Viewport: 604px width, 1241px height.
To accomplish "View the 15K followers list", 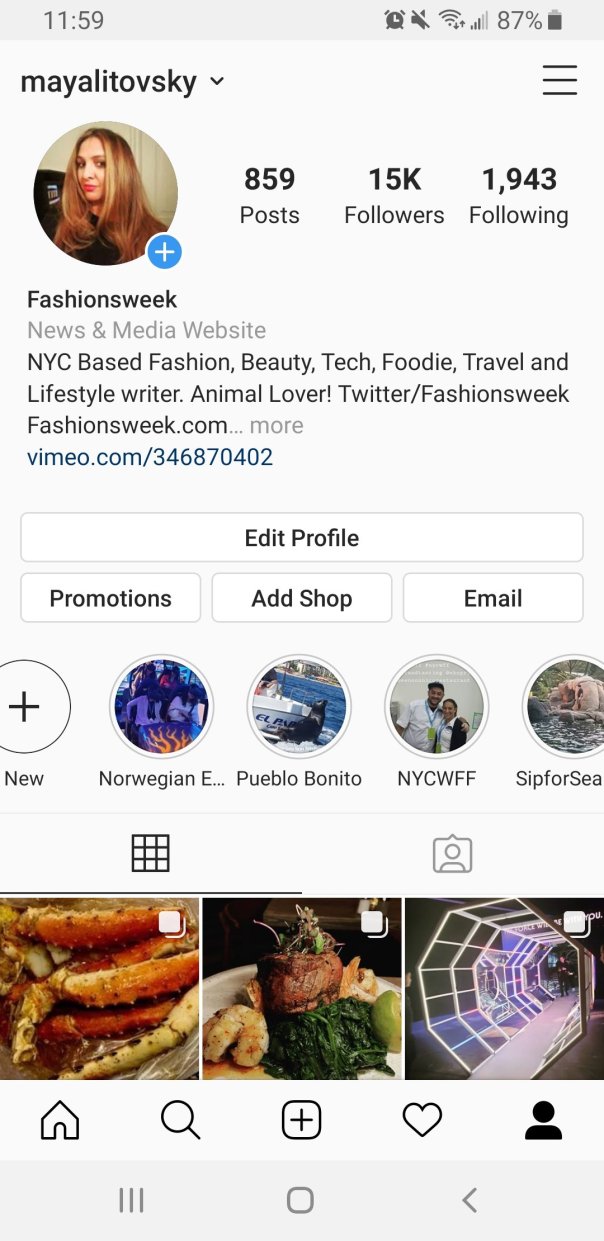I will [x=394, y=195].
